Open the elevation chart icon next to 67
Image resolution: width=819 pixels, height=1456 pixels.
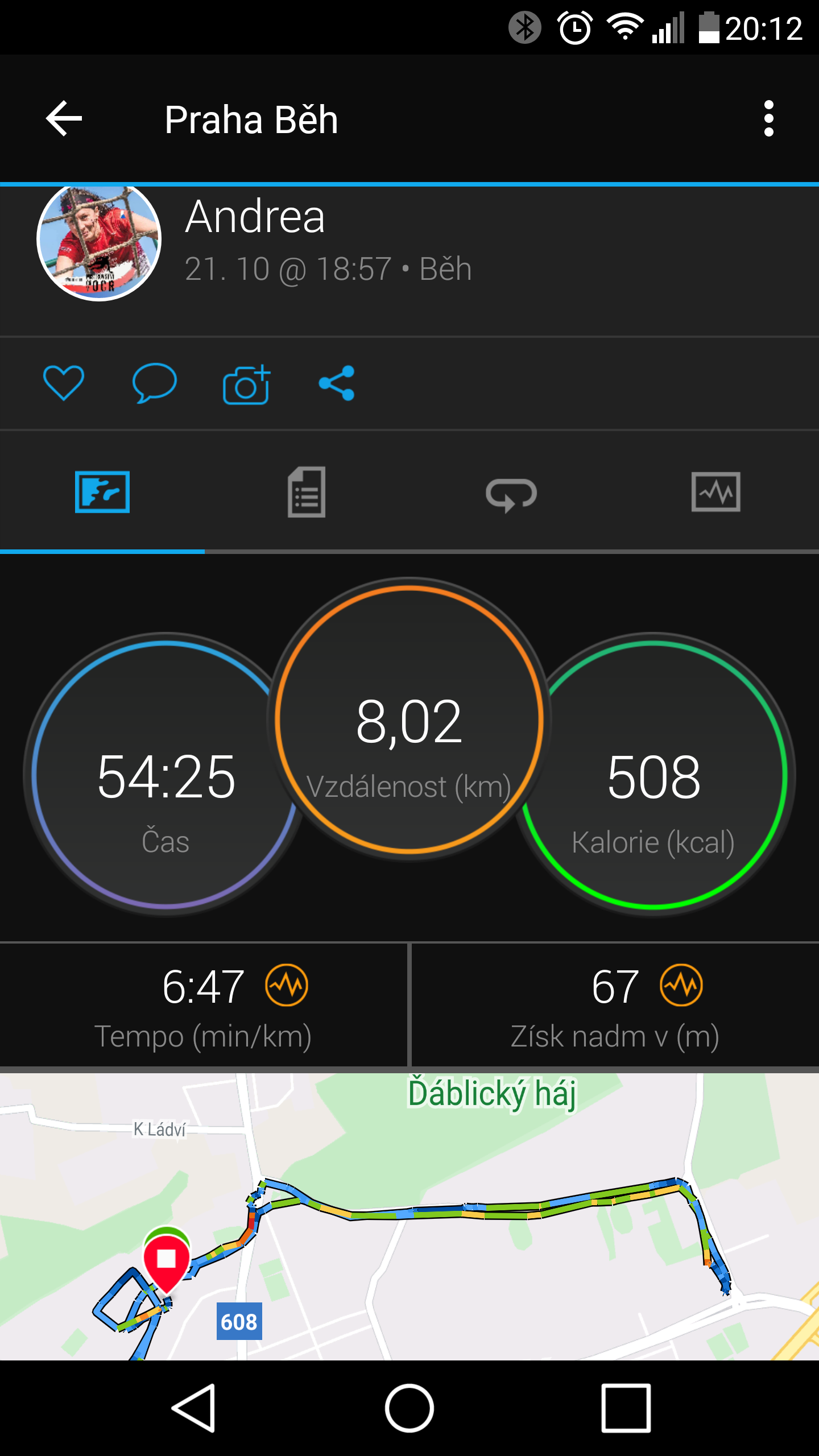coord(681,985)
